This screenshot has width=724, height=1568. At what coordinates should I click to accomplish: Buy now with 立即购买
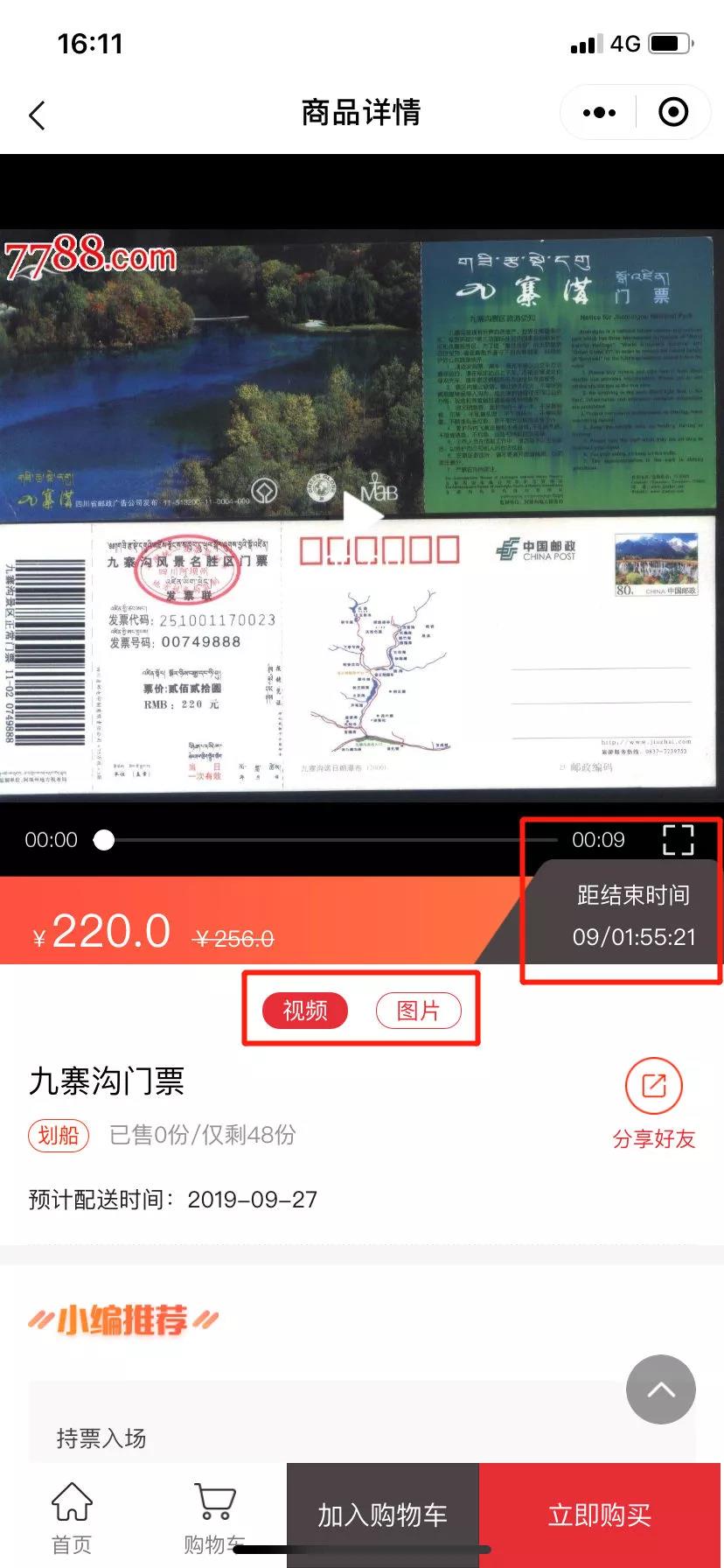600,1515
